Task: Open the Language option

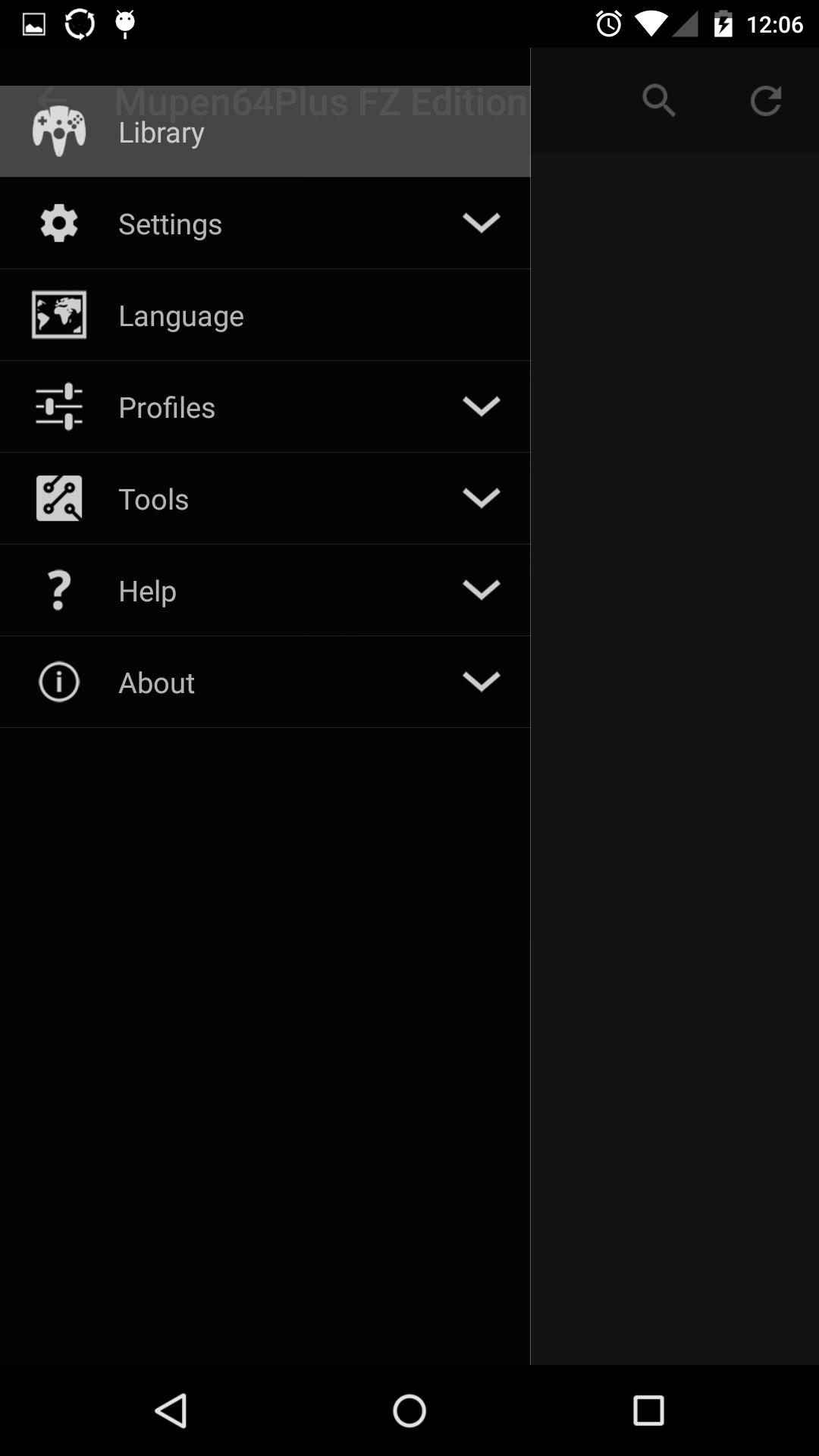Action: [265, 315]
